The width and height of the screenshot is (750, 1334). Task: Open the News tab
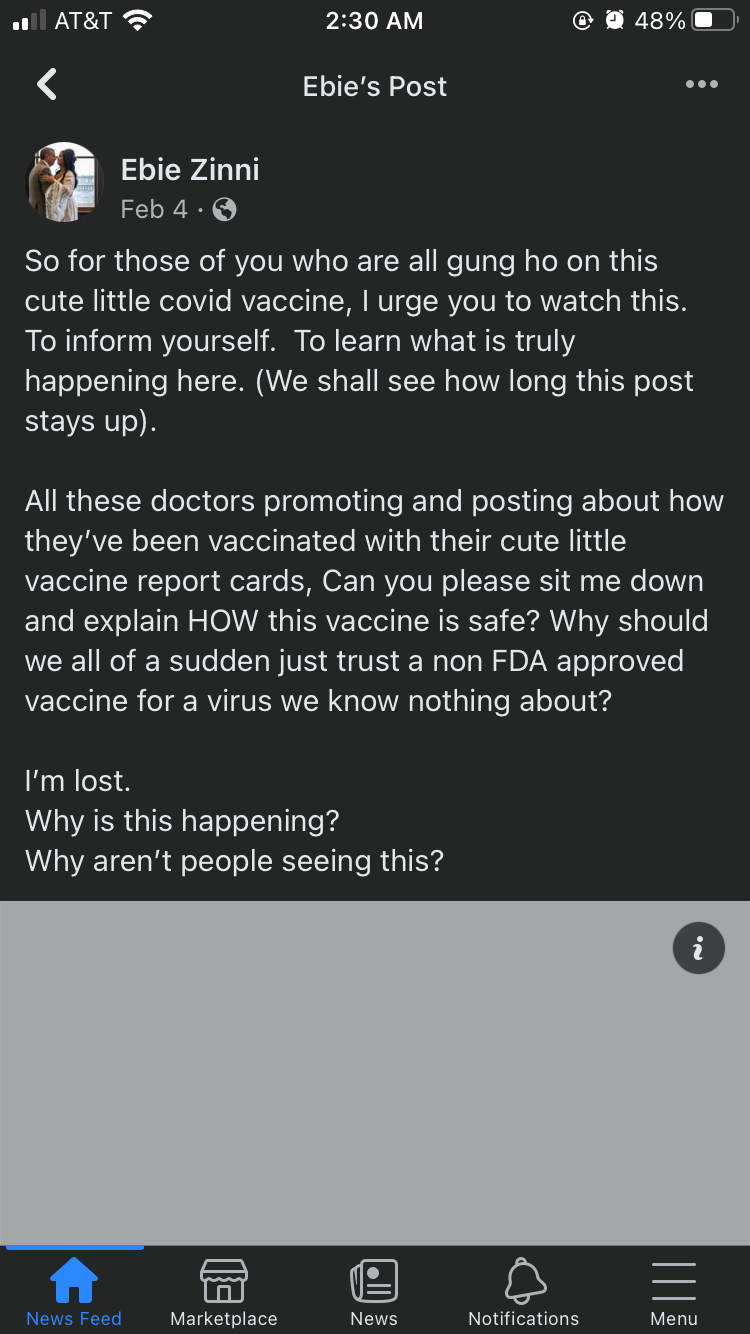click(x=374, y=1291)
